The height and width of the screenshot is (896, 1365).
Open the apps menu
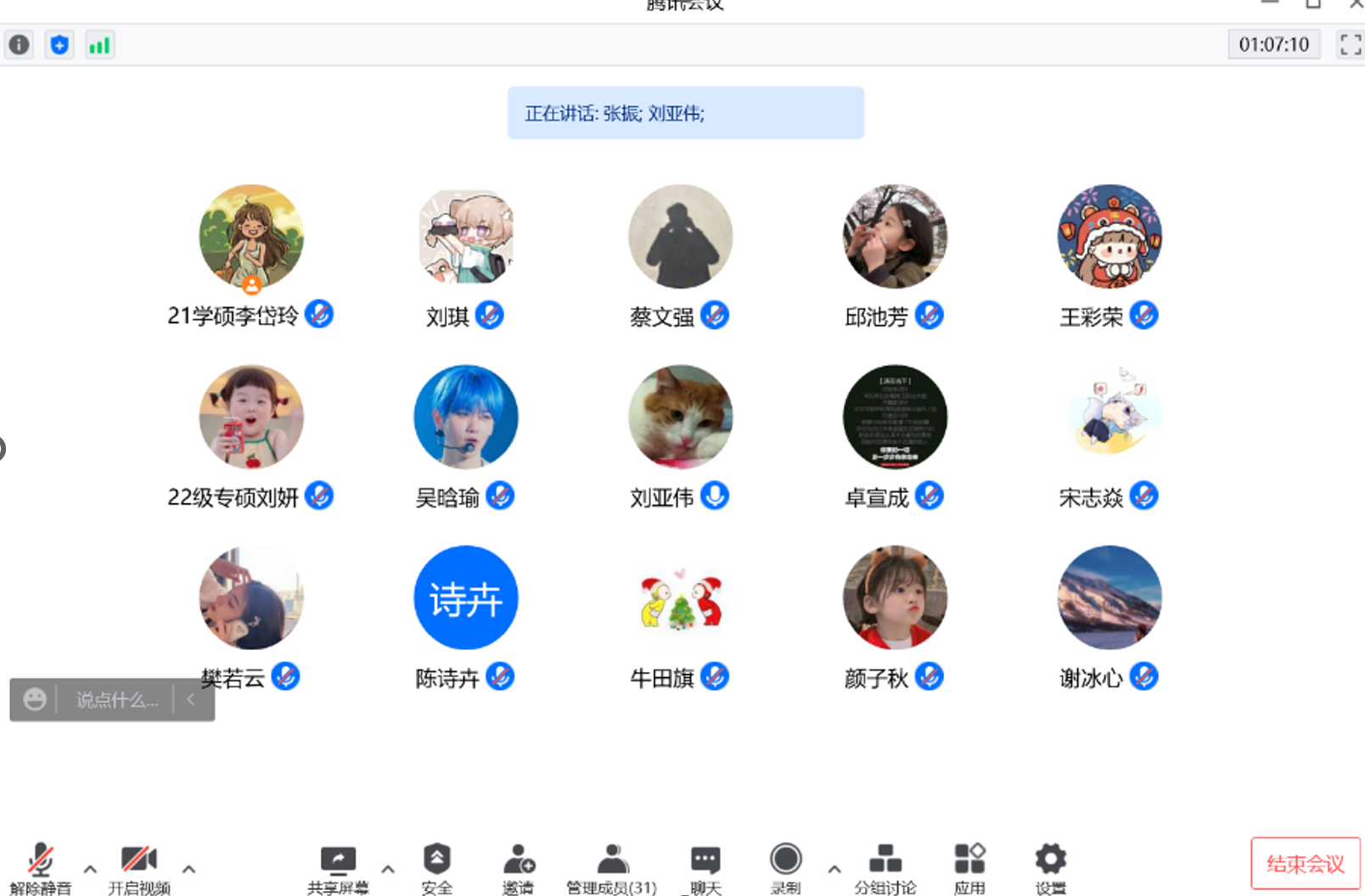pyautogui.click(x=969, y=865)
